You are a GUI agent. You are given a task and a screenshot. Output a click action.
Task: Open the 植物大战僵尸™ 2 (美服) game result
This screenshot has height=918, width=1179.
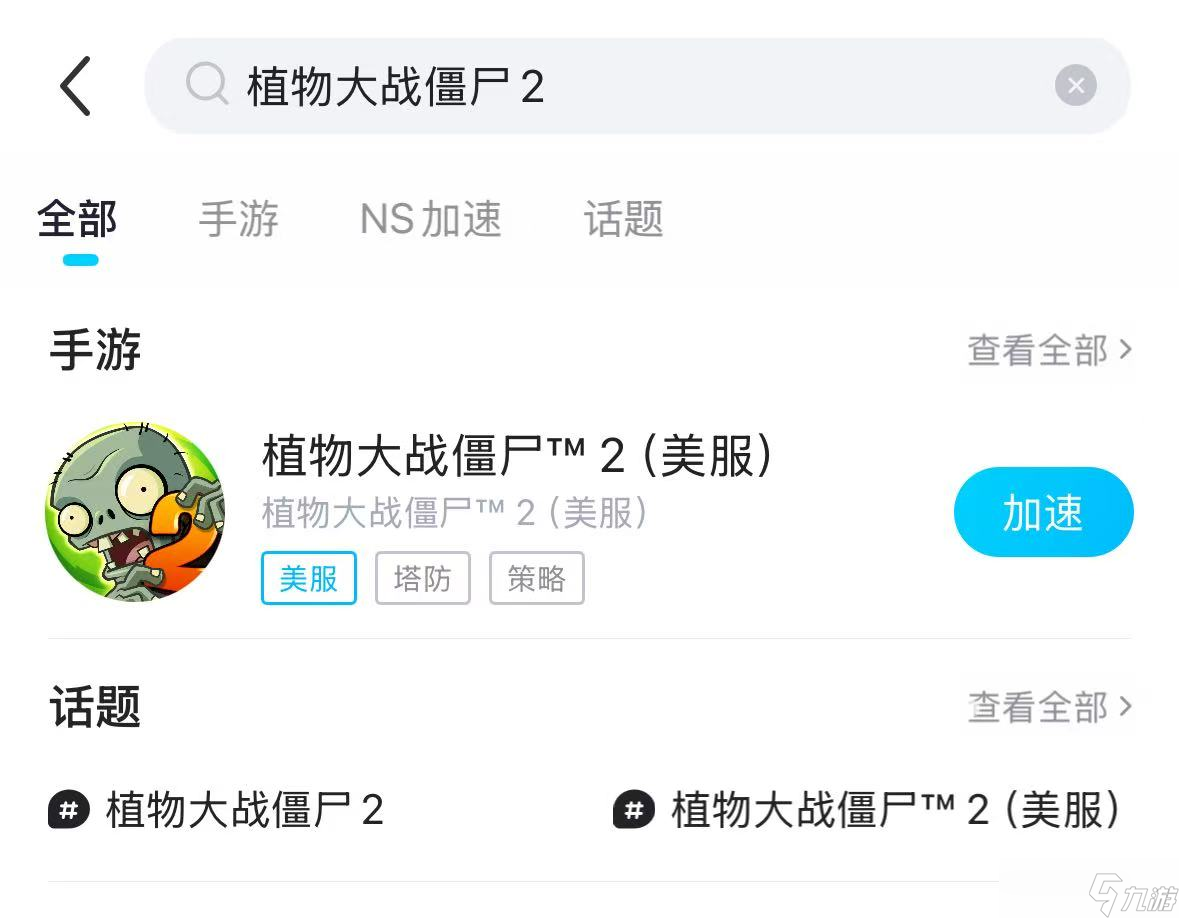(x=516, y=458)
